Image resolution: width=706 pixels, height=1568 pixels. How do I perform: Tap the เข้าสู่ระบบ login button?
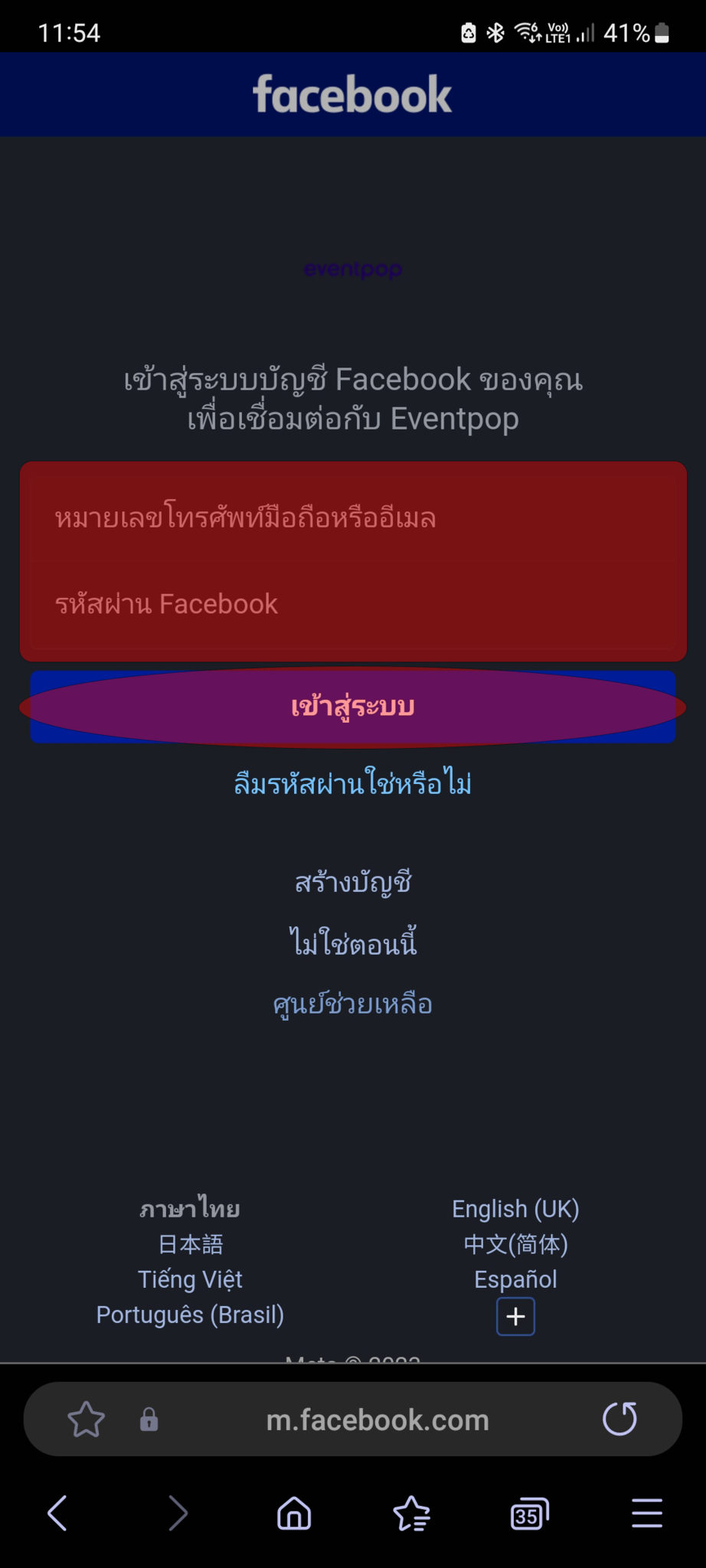pyautogui.click(x=353, y=707)
